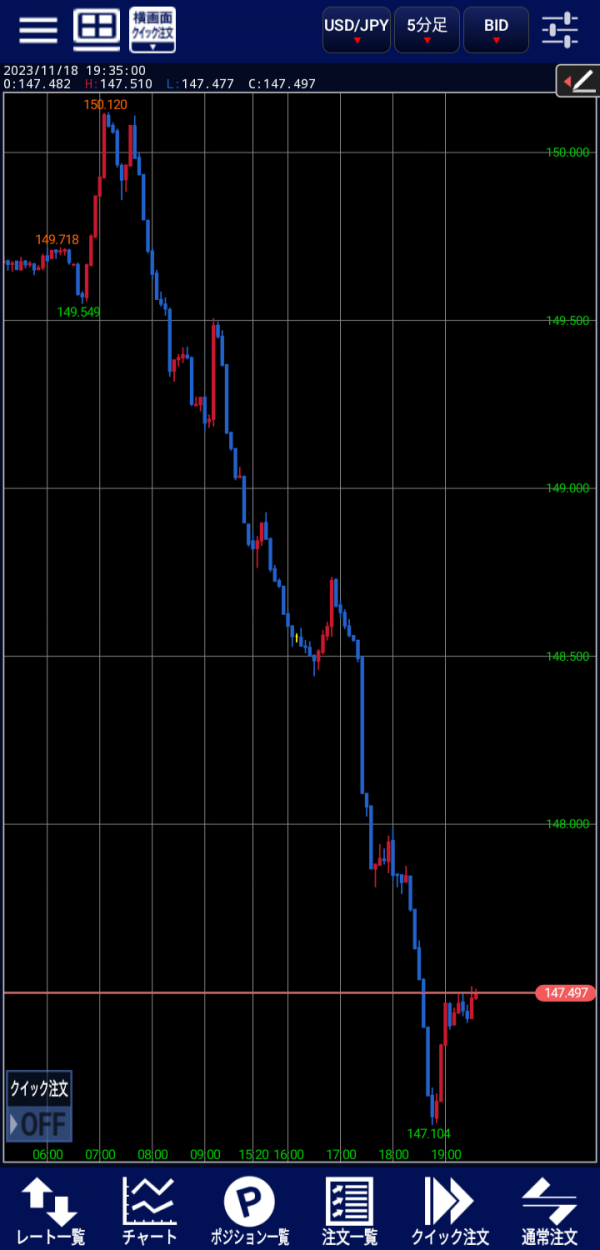Viewport: 600px width, 1250px height.
Task: Open 注文一覧 order list
Action: pyautogui.click(x=350, y=1210)
